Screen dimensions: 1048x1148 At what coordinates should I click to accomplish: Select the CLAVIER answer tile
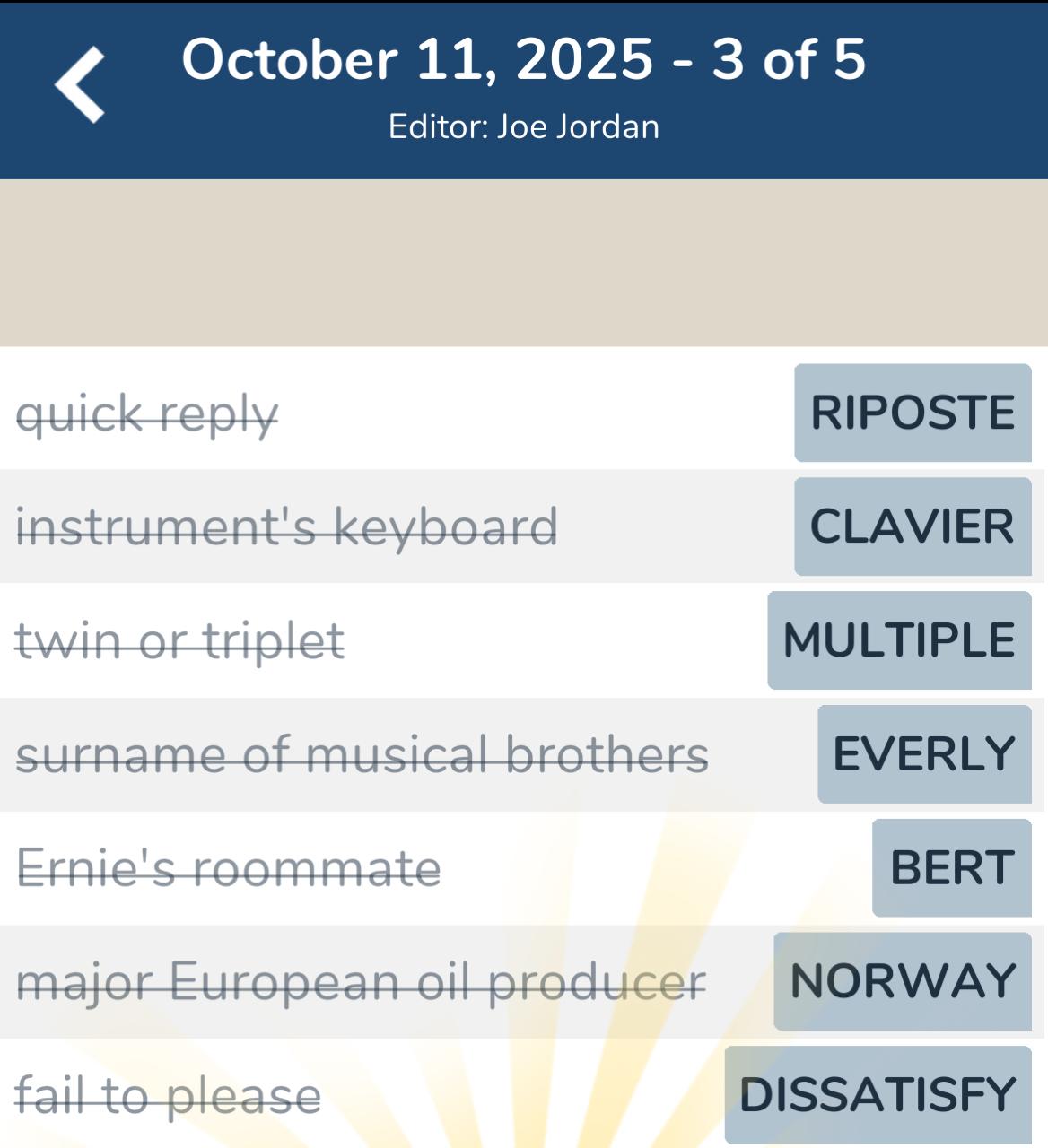pyautogui.click(x=913, y=526)
